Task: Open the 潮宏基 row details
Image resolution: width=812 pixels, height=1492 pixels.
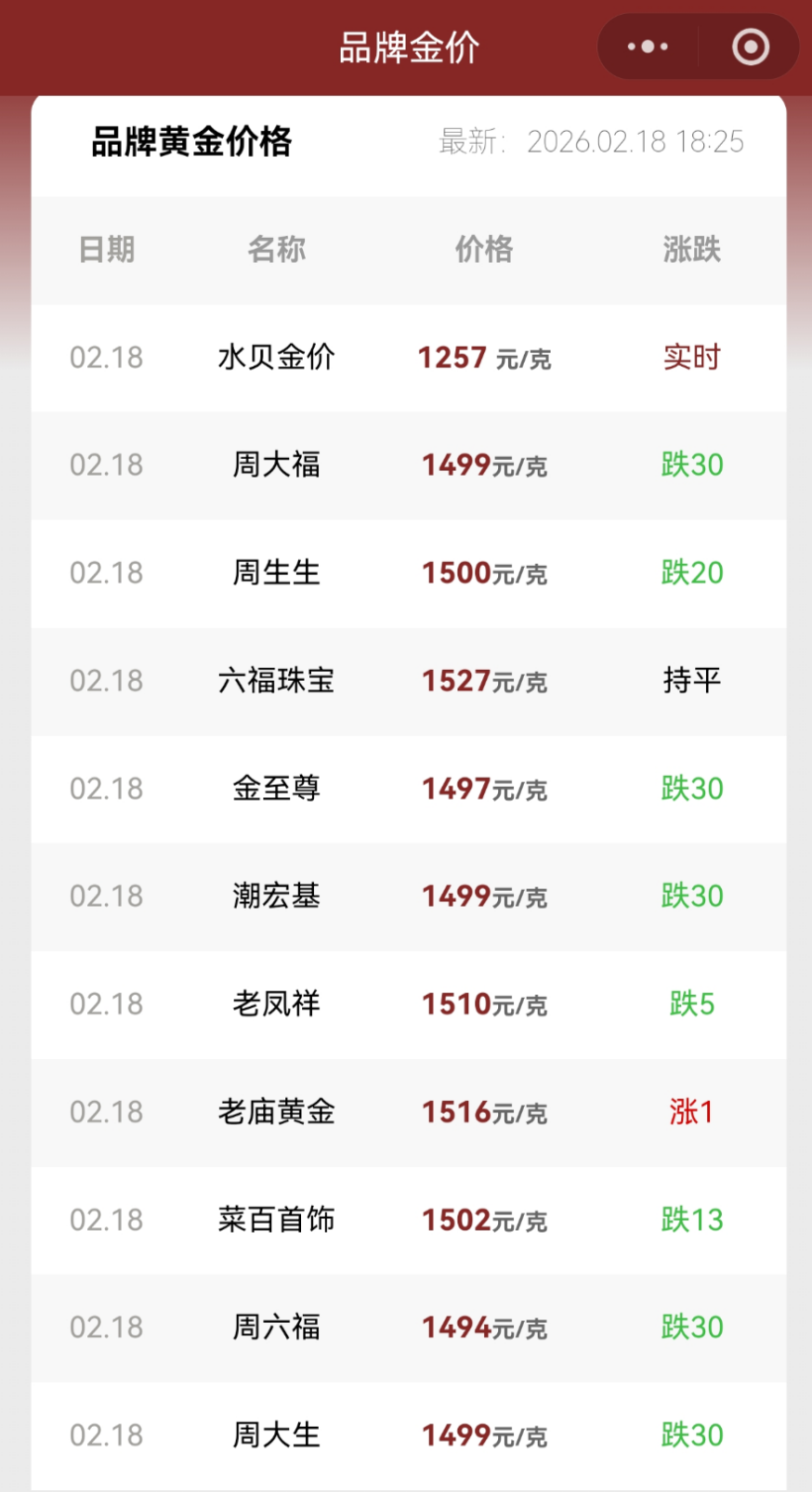Action: tap(276, 896)
